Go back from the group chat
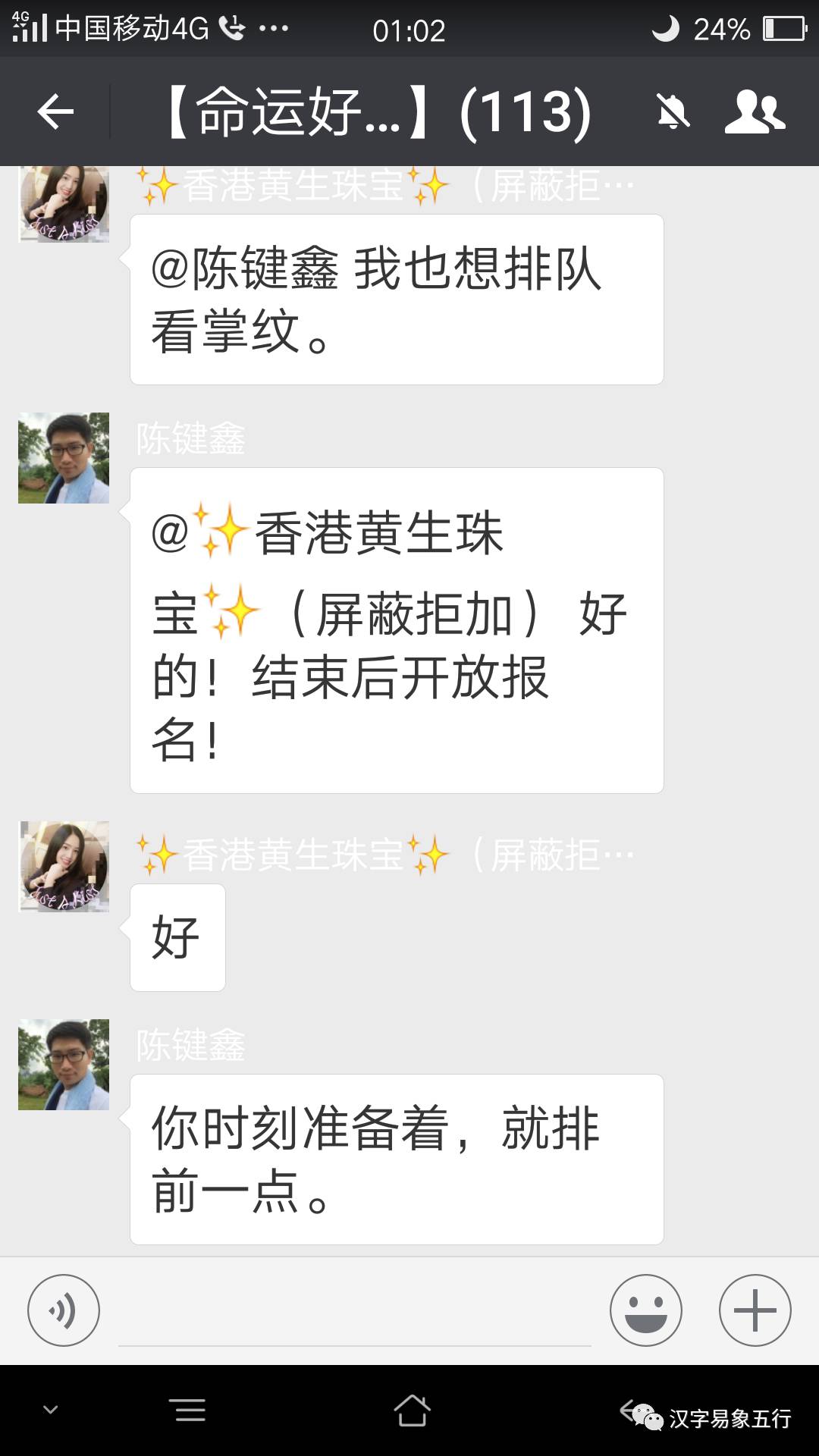This screenshot has height=1456, width=819. (x=55, y=112)
